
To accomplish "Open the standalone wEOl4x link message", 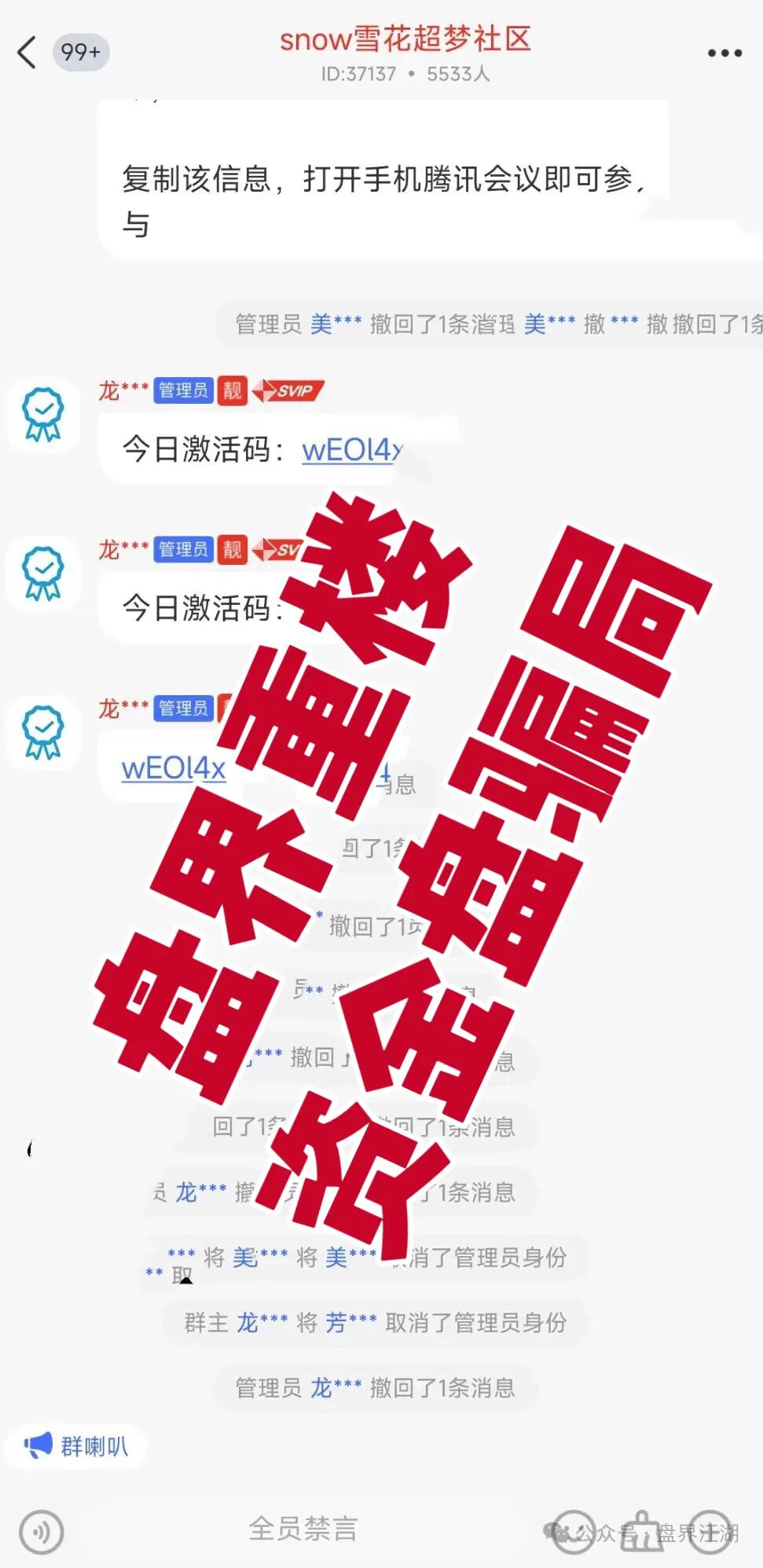I will [x=173, y=768].
